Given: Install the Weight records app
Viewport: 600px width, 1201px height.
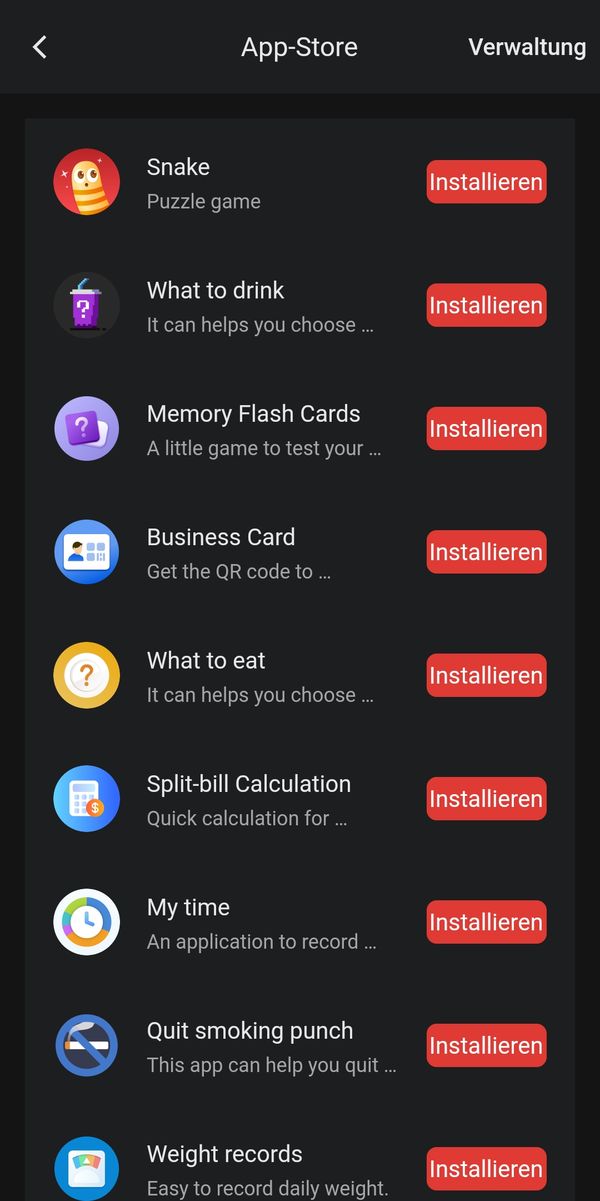Looking at the screenshot, I should [x=486, y=1169].
